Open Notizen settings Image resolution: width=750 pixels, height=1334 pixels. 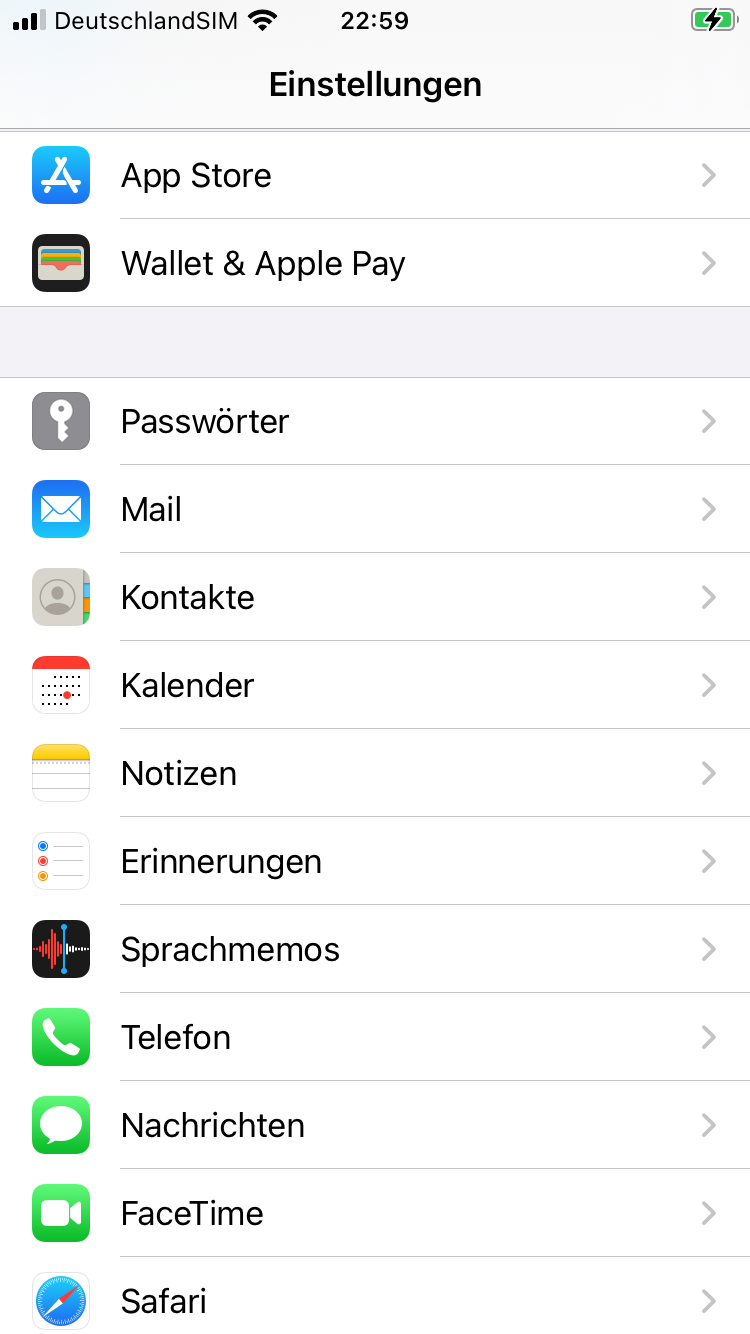(x=375, y=773)
